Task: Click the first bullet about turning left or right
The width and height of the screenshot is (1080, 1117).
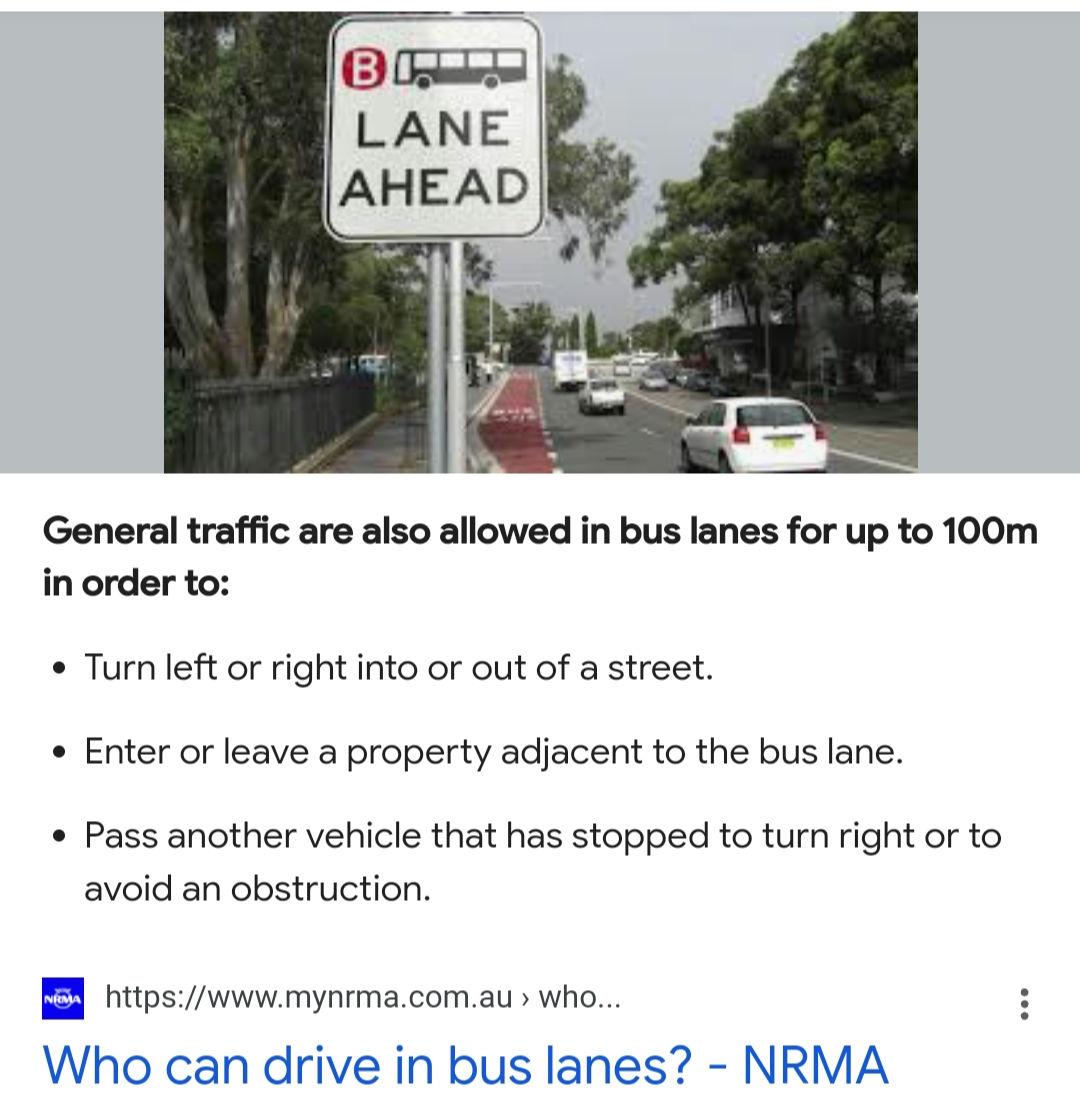Action: (400, 667)
